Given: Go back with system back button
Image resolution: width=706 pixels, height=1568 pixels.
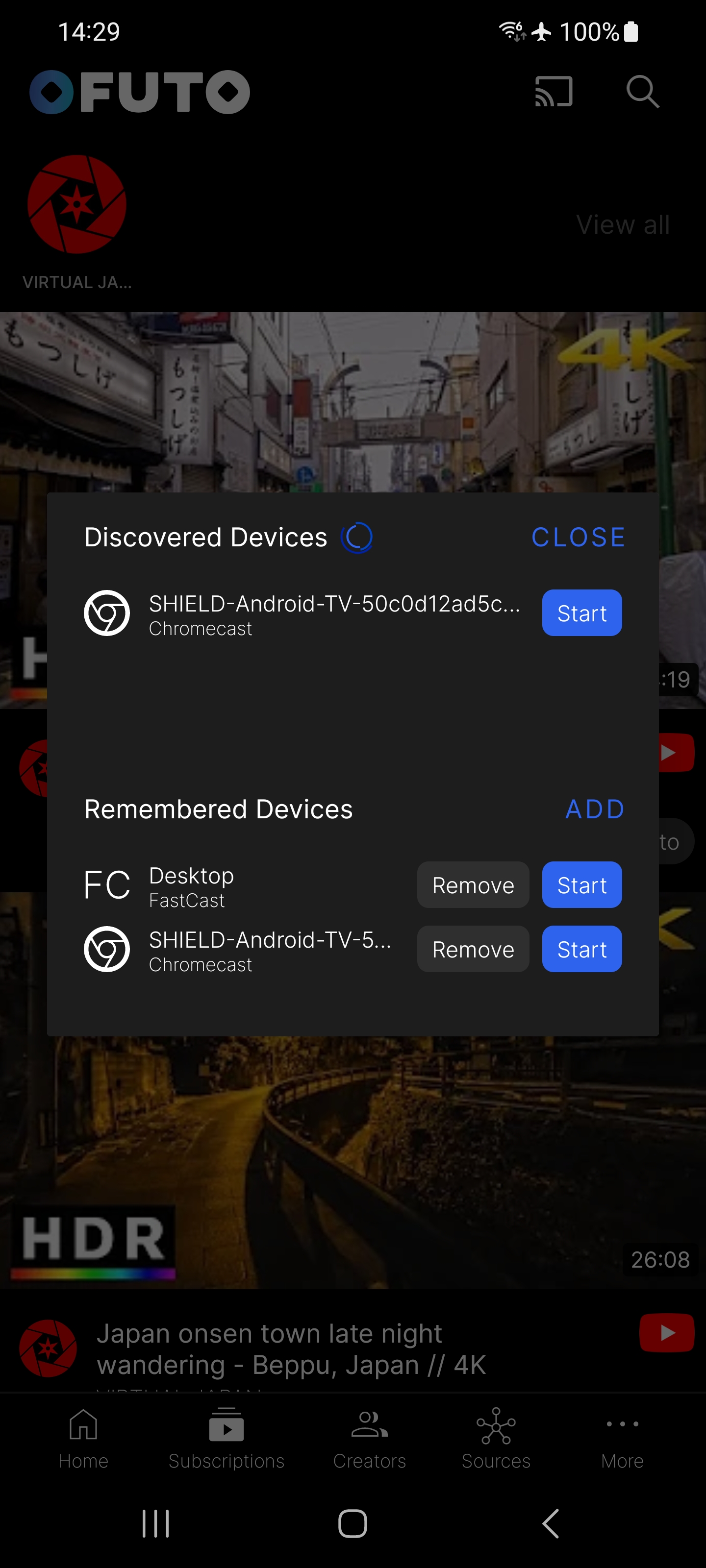Looking at the screenshot, I should click(x=551, y=1523).
